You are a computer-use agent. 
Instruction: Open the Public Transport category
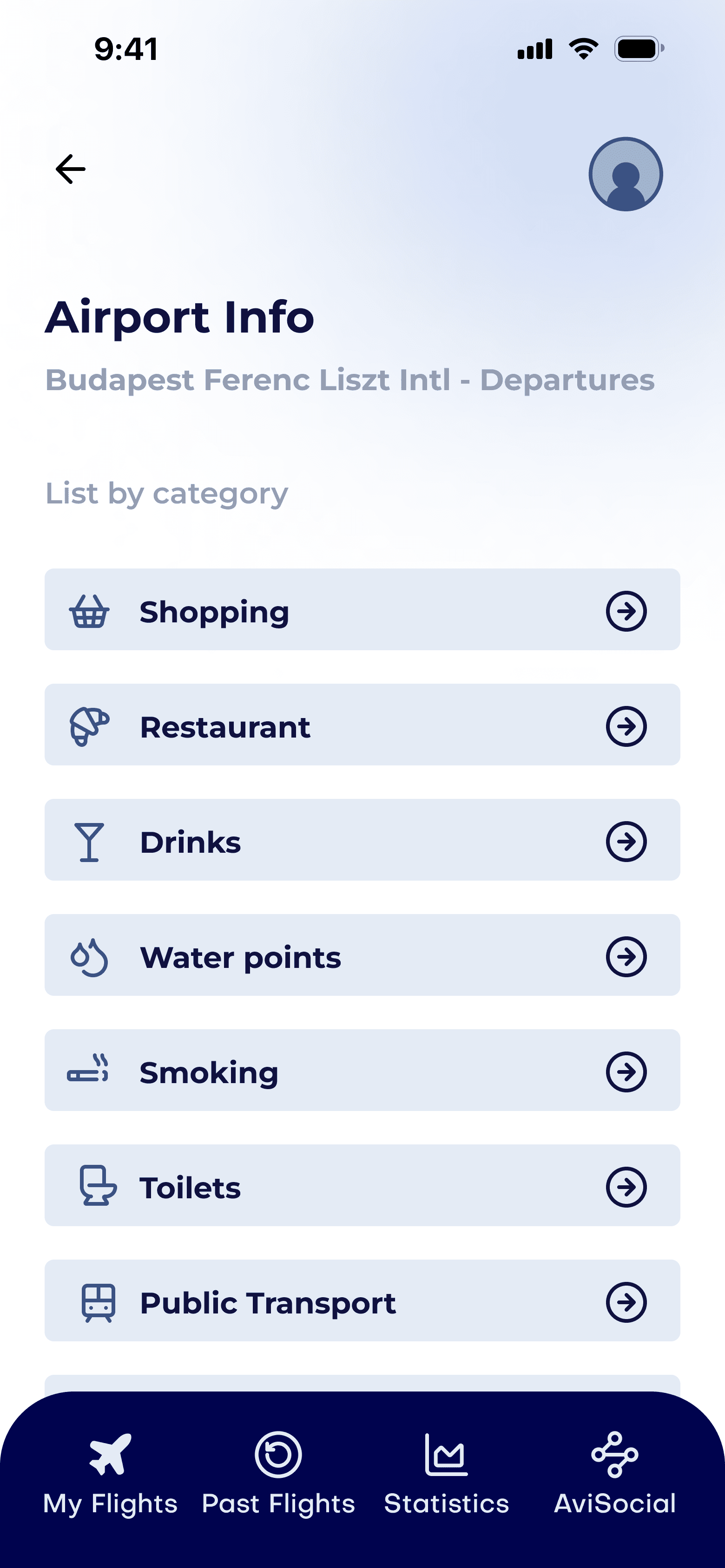click(362, 1300)
